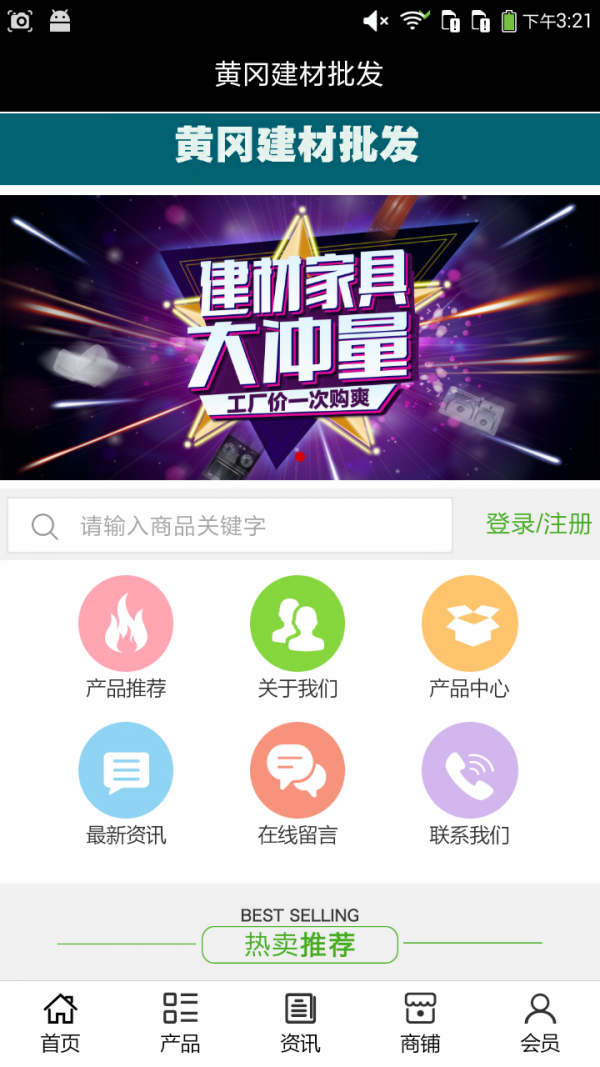Switch to the 产品 tab
Screen dimensions: 600x1067
tap(180, 1023)
